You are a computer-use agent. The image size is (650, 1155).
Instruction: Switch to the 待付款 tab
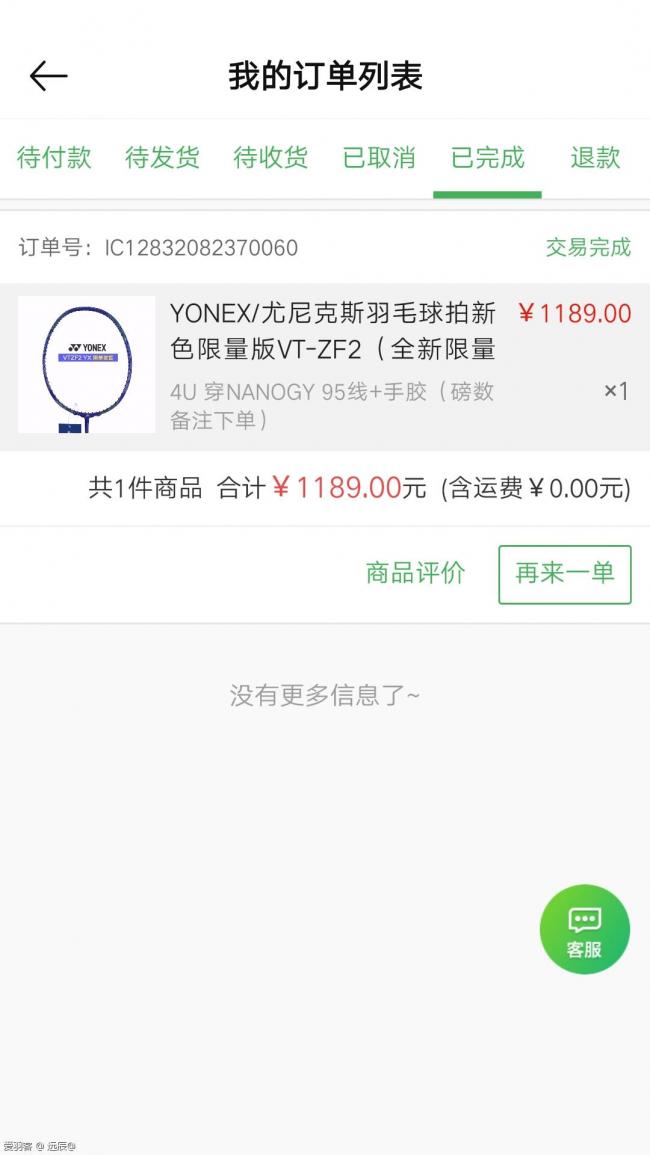click(x=54, y=158)
